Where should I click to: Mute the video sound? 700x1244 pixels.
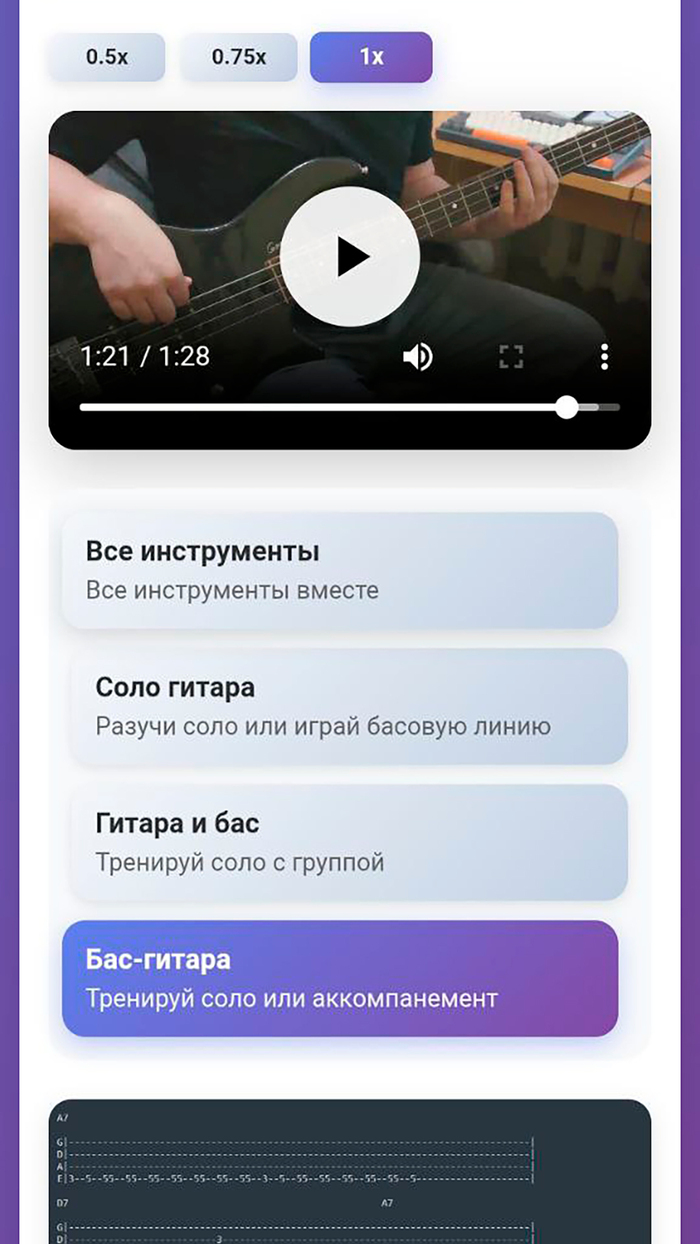[x=418, y=357]
